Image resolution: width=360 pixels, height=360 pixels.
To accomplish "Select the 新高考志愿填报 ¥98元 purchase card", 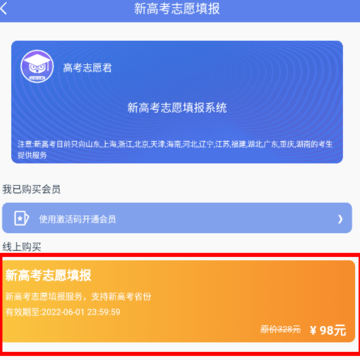I will pyautogui.click(x=178, y=301).
